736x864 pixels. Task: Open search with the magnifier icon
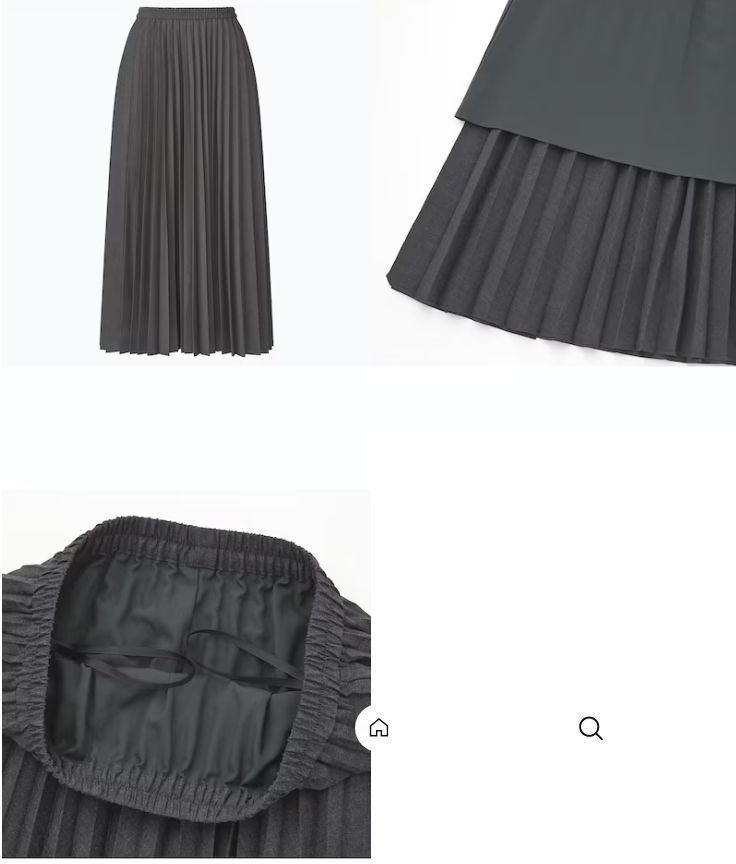click(x=591, y=728)
